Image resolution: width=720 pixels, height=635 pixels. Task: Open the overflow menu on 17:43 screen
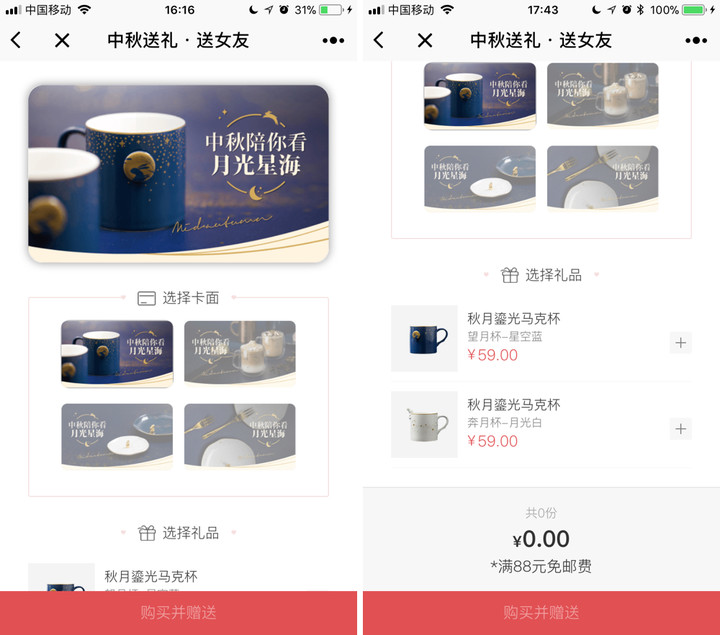[x=696, y=40]
